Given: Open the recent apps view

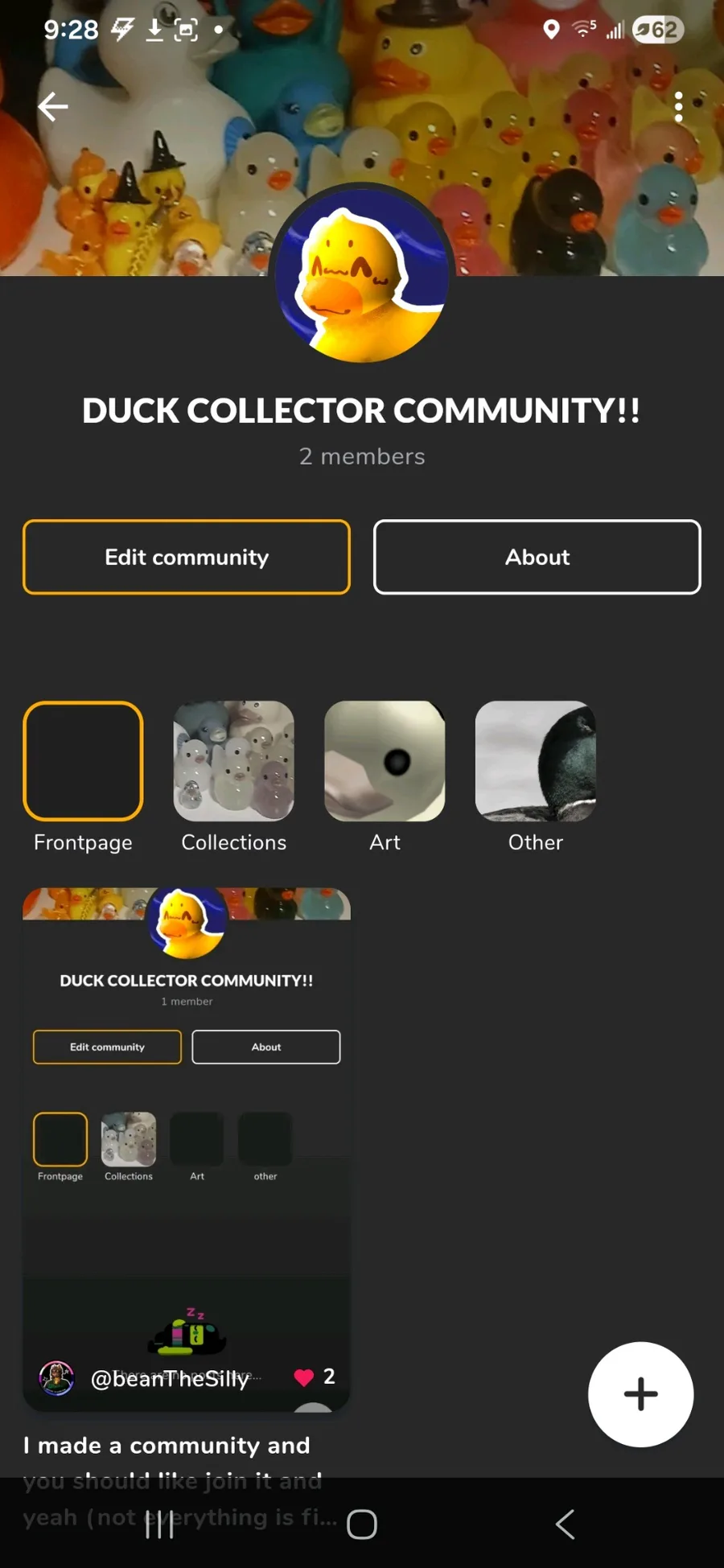Looking at the screenshot, I should pyautogui.click(x=159, y=1524).
